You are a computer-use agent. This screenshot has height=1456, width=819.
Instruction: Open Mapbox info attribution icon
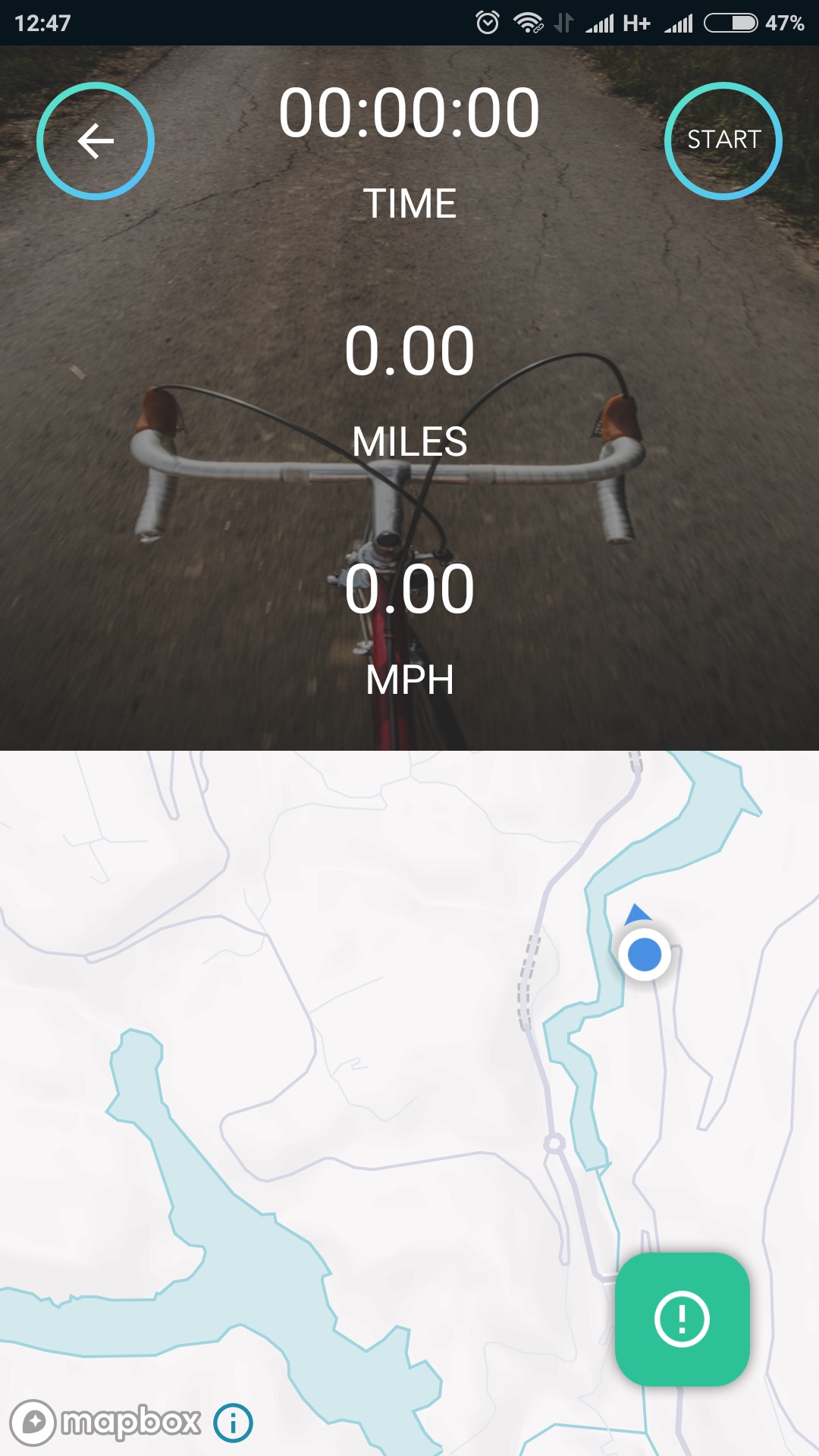coord(233,1423)
